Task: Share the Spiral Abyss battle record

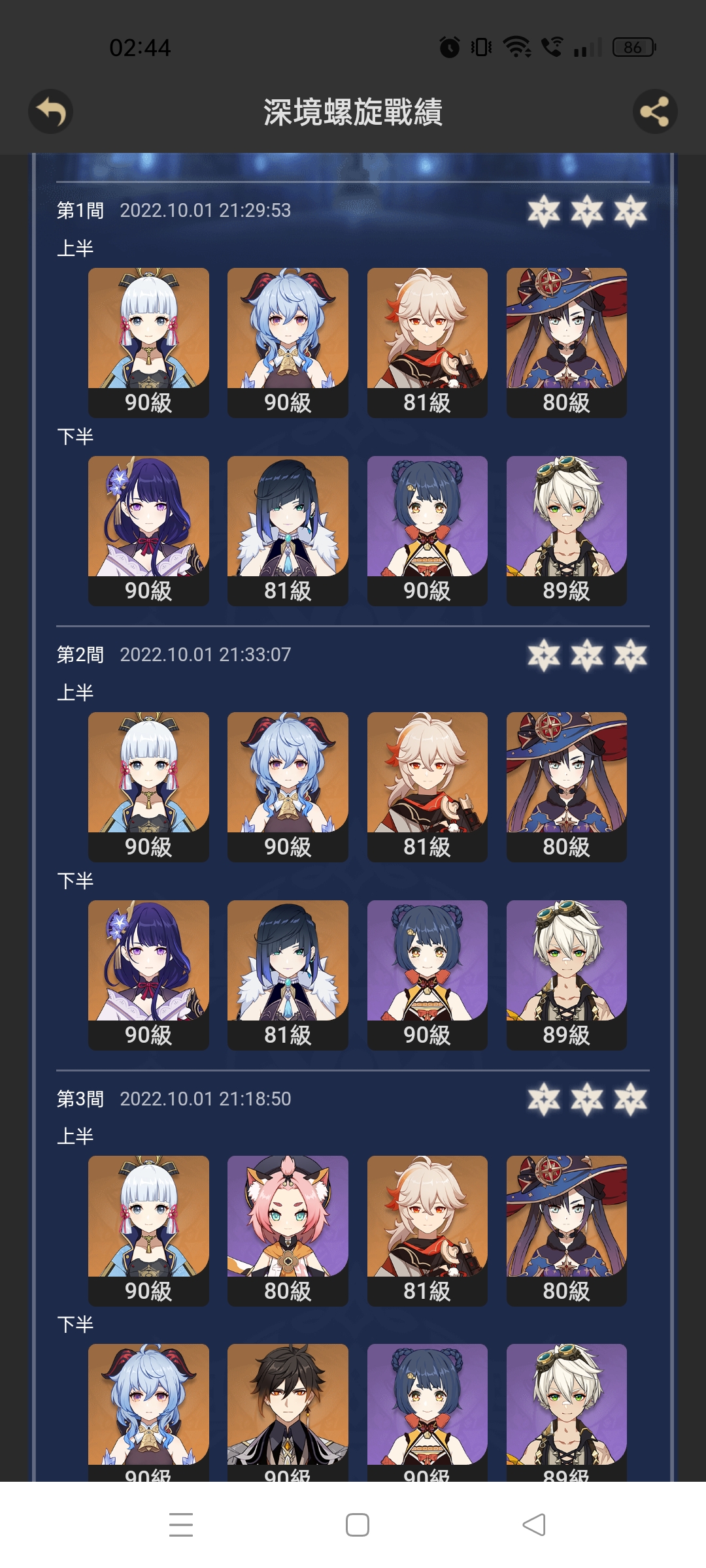Action: pyautogui.click(x=654, y=112)
